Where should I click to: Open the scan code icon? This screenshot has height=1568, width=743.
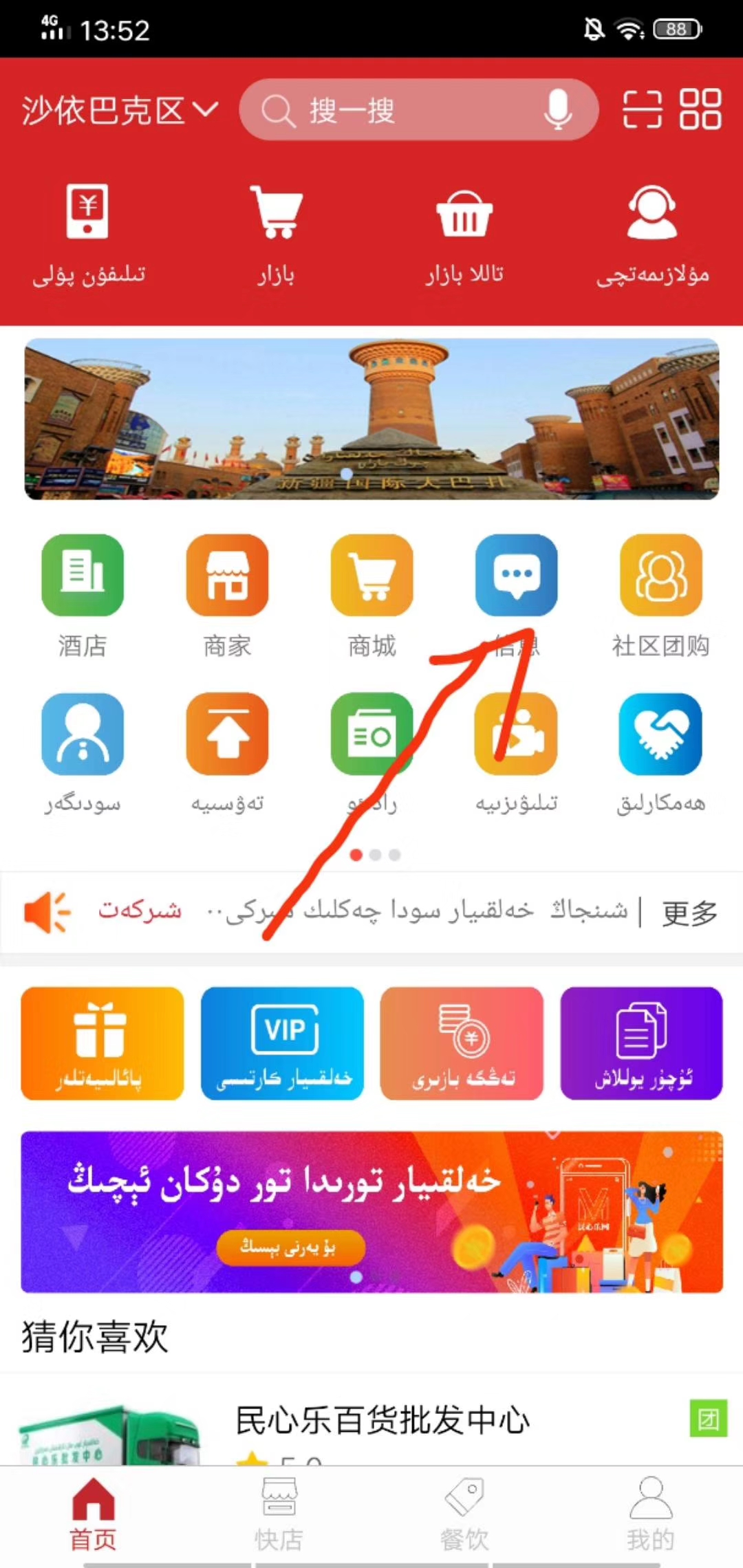642,110
